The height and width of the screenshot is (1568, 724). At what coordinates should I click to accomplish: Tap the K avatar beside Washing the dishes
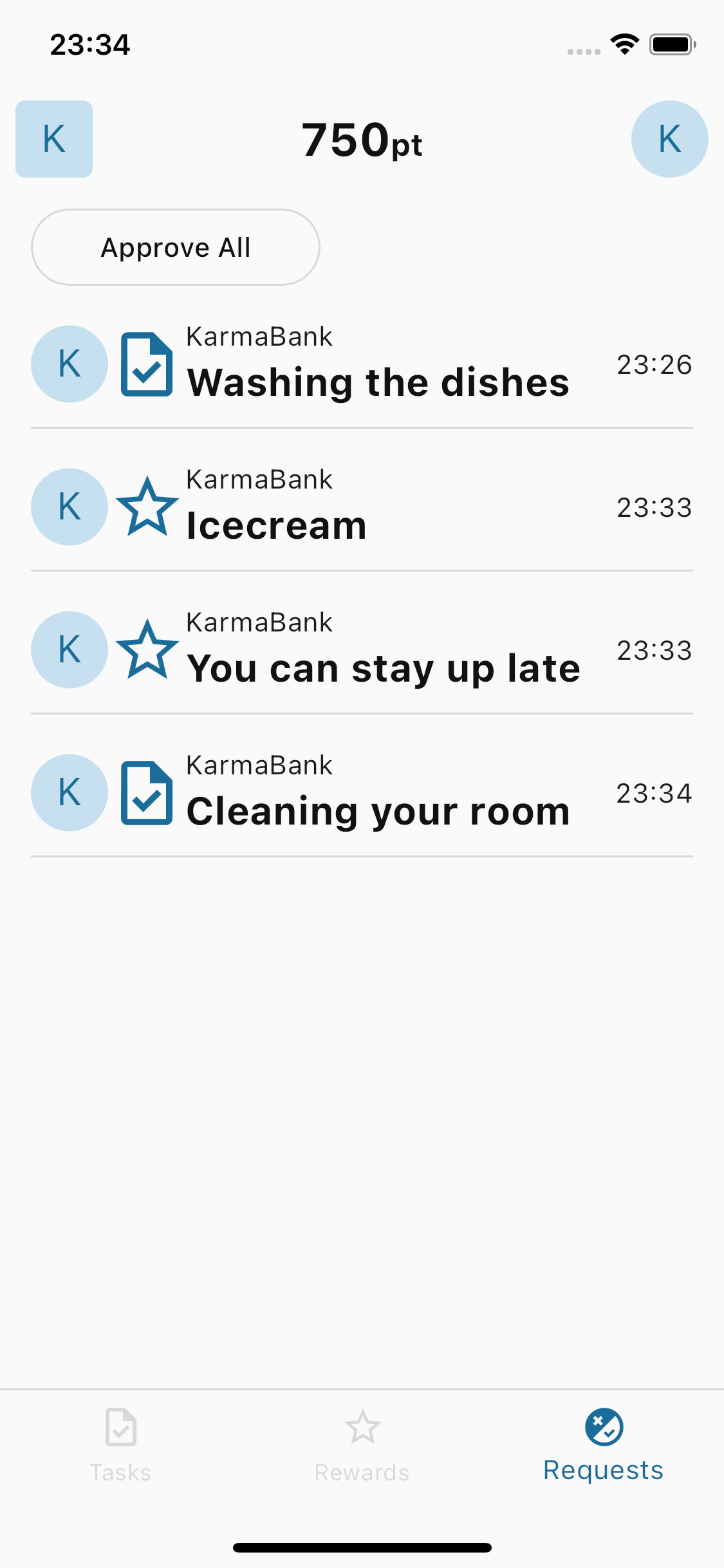pyautogui.click(x=69, y=364)
